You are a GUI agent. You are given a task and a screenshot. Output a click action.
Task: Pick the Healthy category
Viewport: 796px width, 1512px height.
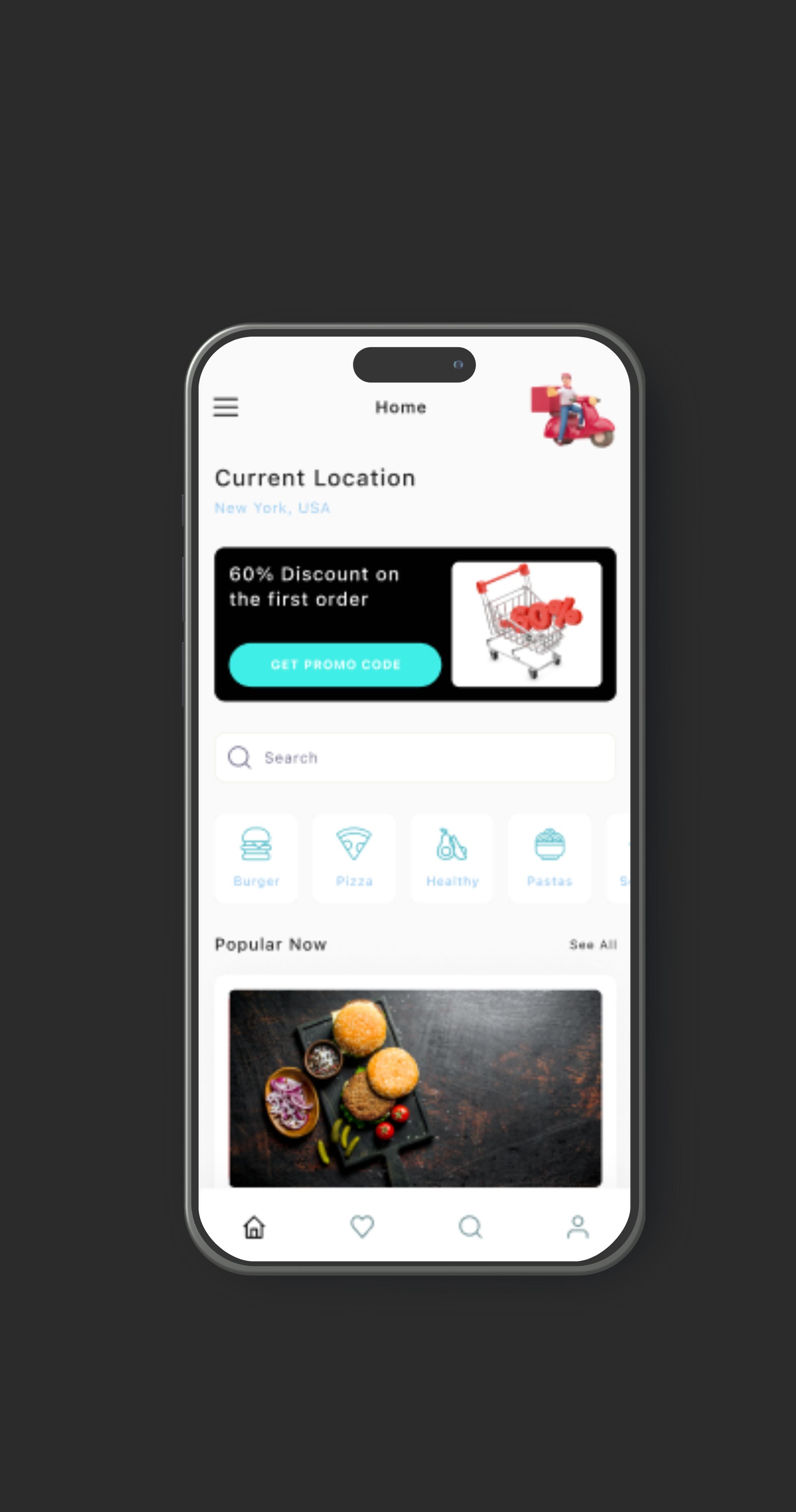point(452,857)
